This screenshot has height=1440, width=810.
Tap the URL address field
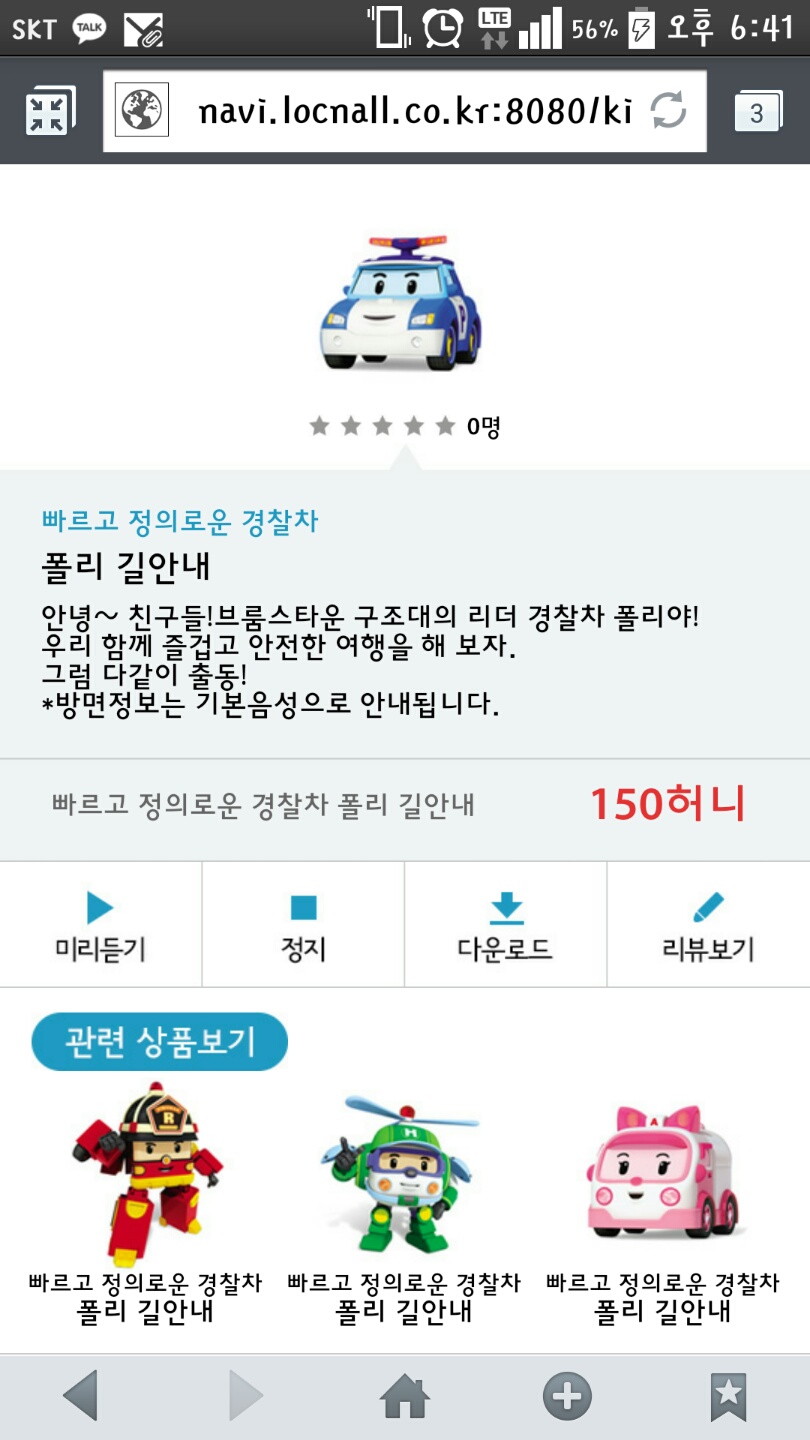coord(410,112)
